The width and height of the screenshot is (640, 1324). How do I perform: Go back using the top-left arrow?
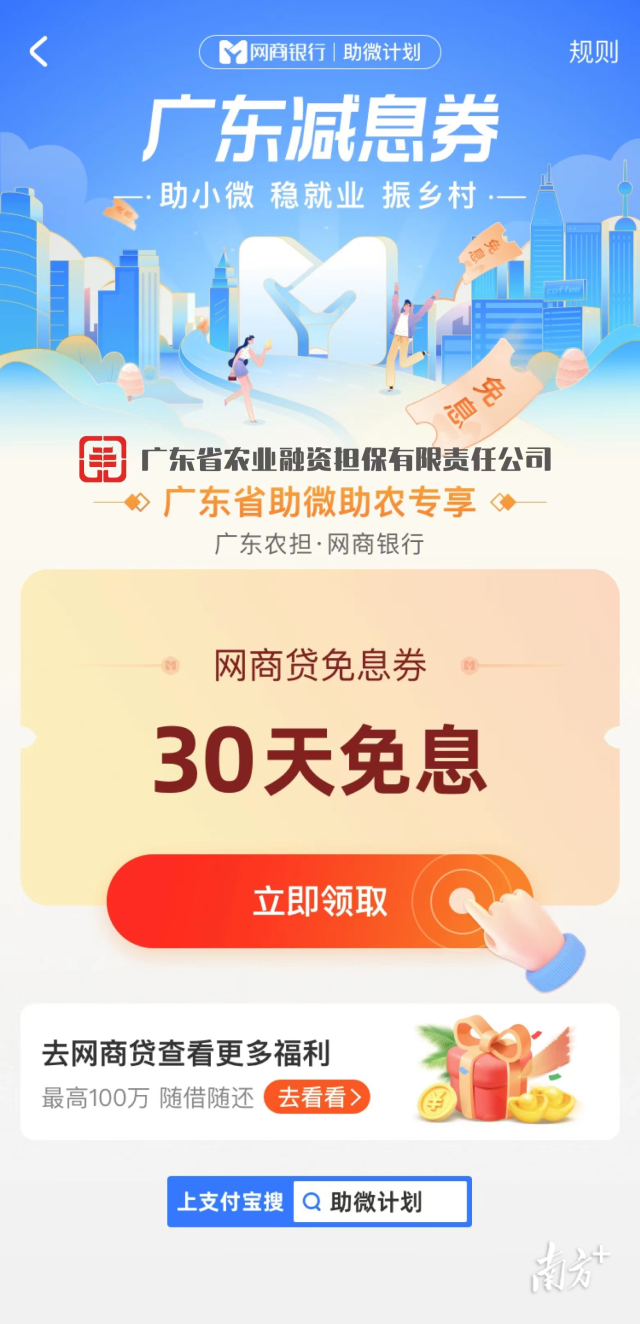(39, 52)
